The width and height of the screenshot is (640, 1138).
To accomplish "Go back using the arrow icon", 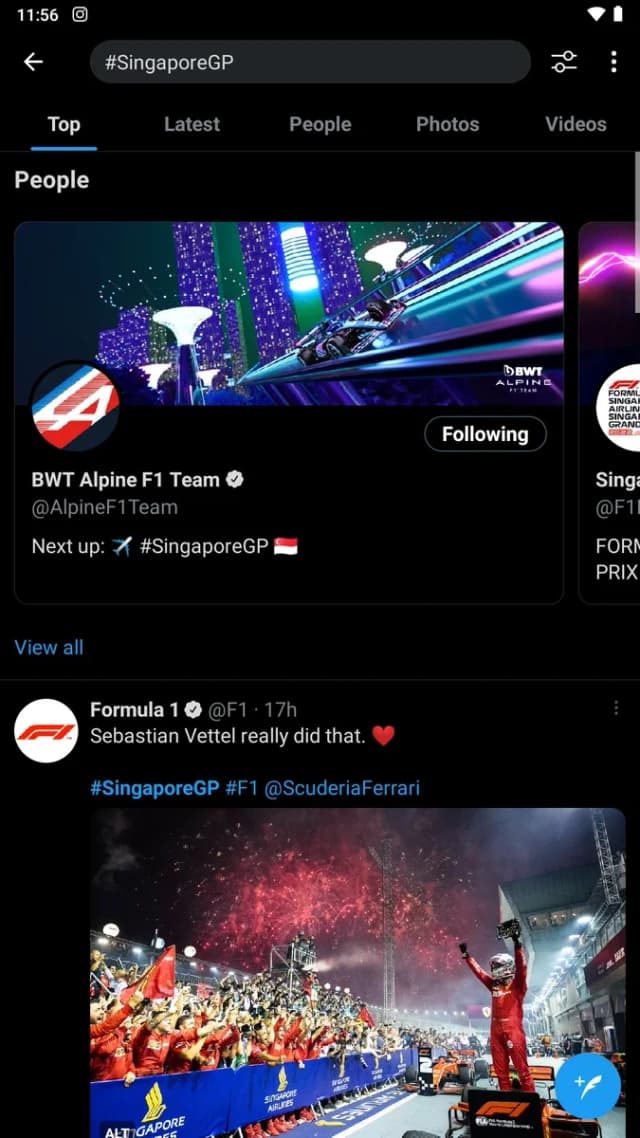I will (33, 62).
